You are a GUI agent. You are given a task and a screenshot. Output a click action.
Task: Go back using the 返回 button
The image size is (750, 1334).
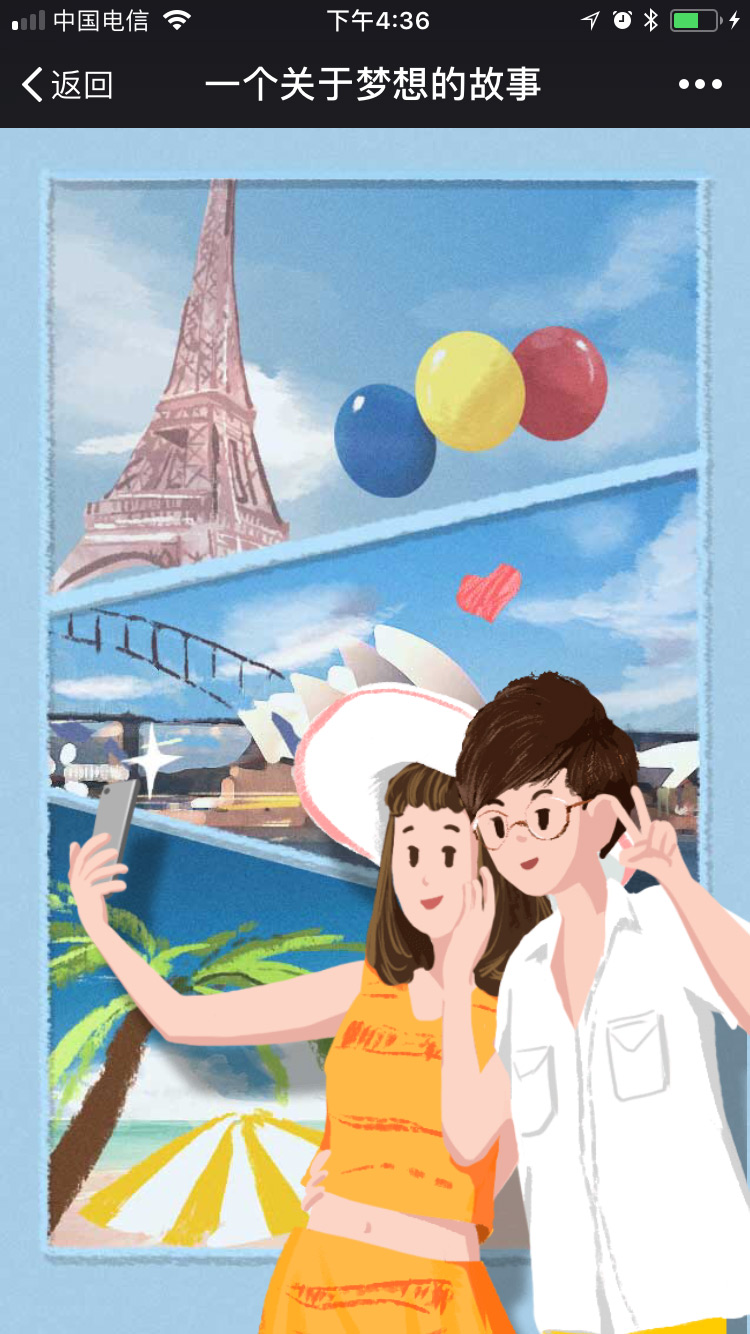pyautogui.click(x=67, y=85)
